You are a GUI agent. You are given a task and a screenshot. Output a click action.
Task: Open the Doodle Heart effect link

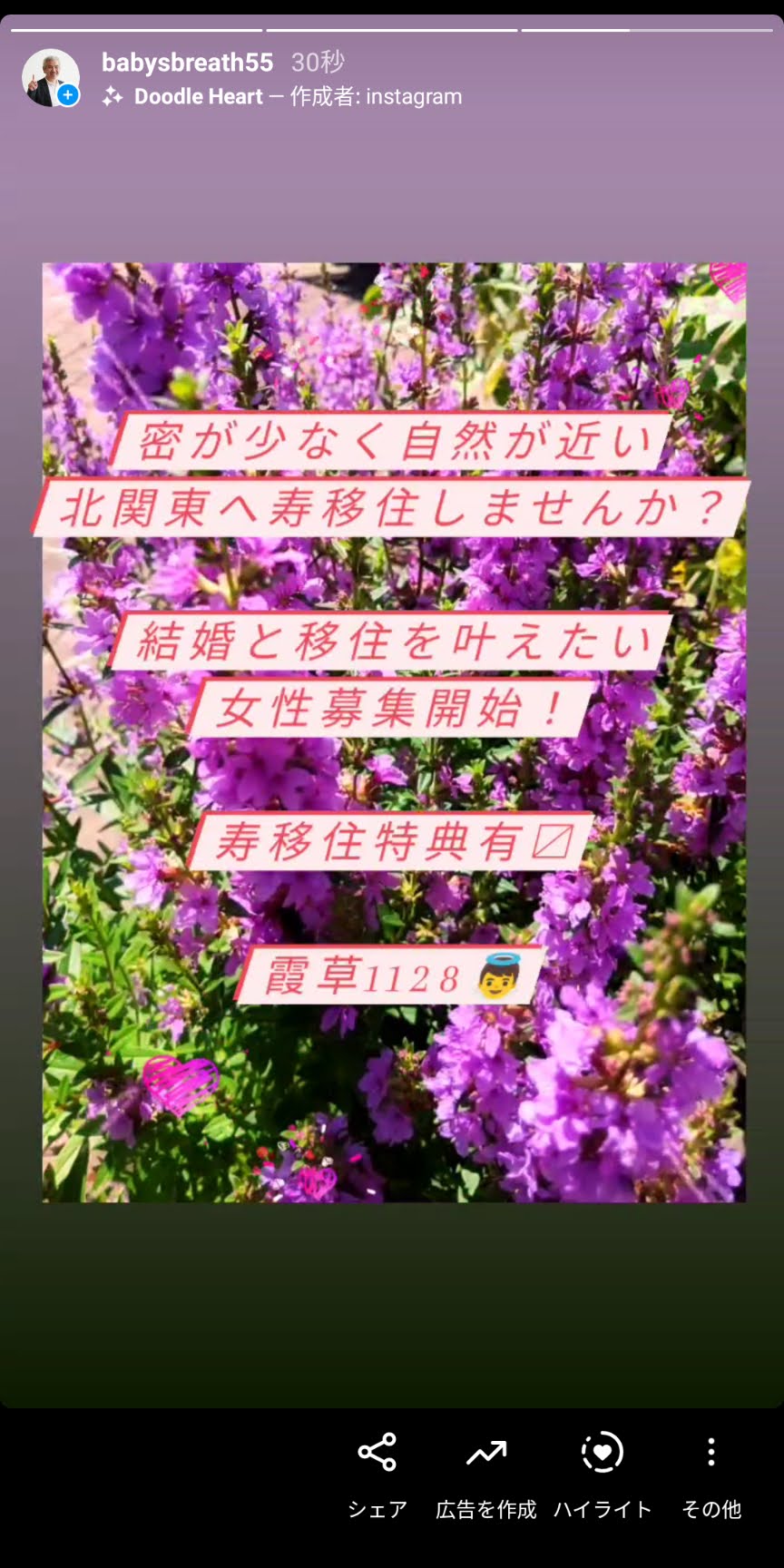point(198,96)
